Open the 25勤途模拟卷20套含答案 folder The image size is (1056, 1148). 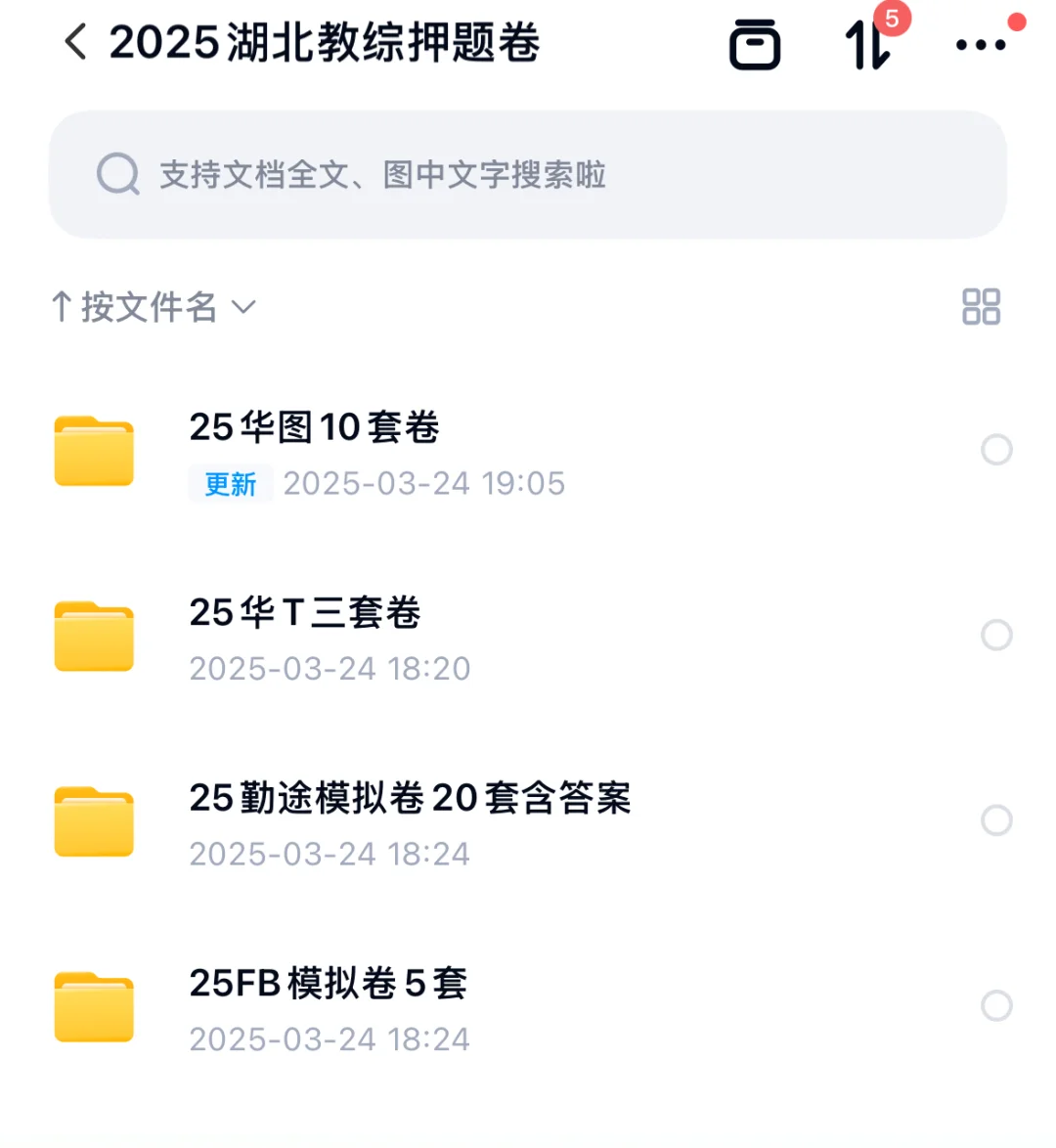(411, 798)
